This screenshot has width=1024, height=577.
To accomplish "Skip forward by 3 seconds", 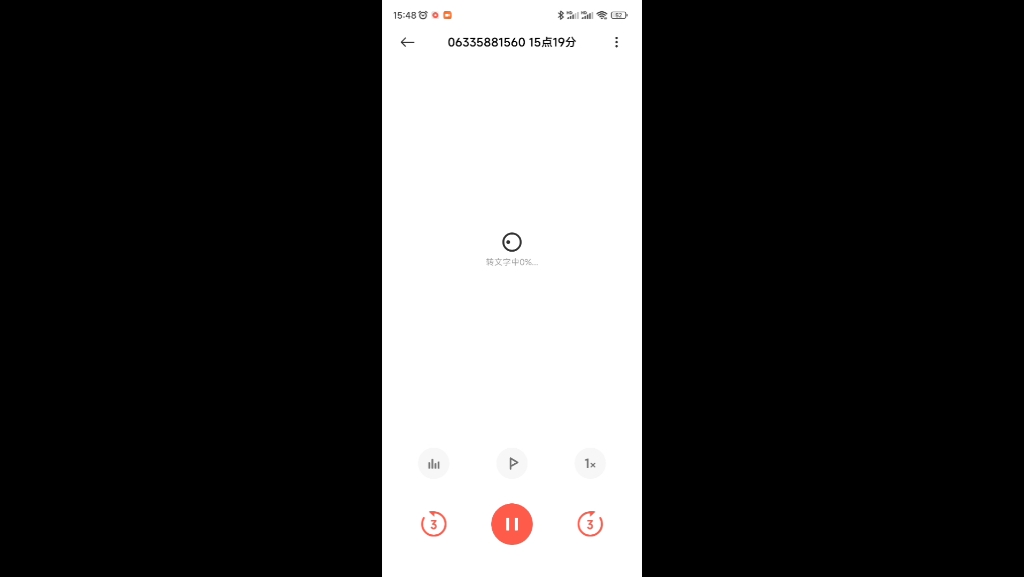I will tap(590, 524).
